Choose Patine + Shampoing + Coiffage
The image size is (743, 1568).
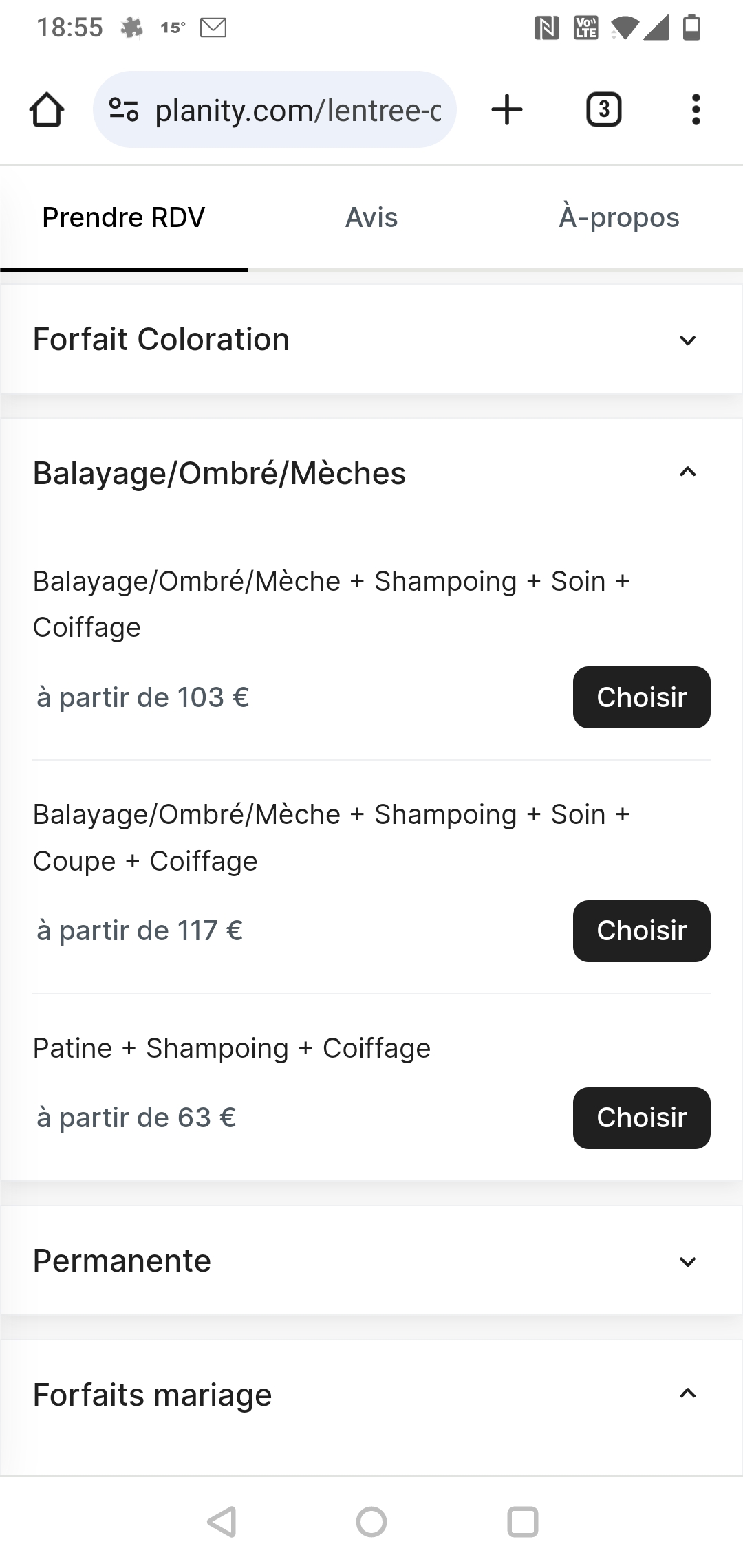click(x=641, y=1118)
